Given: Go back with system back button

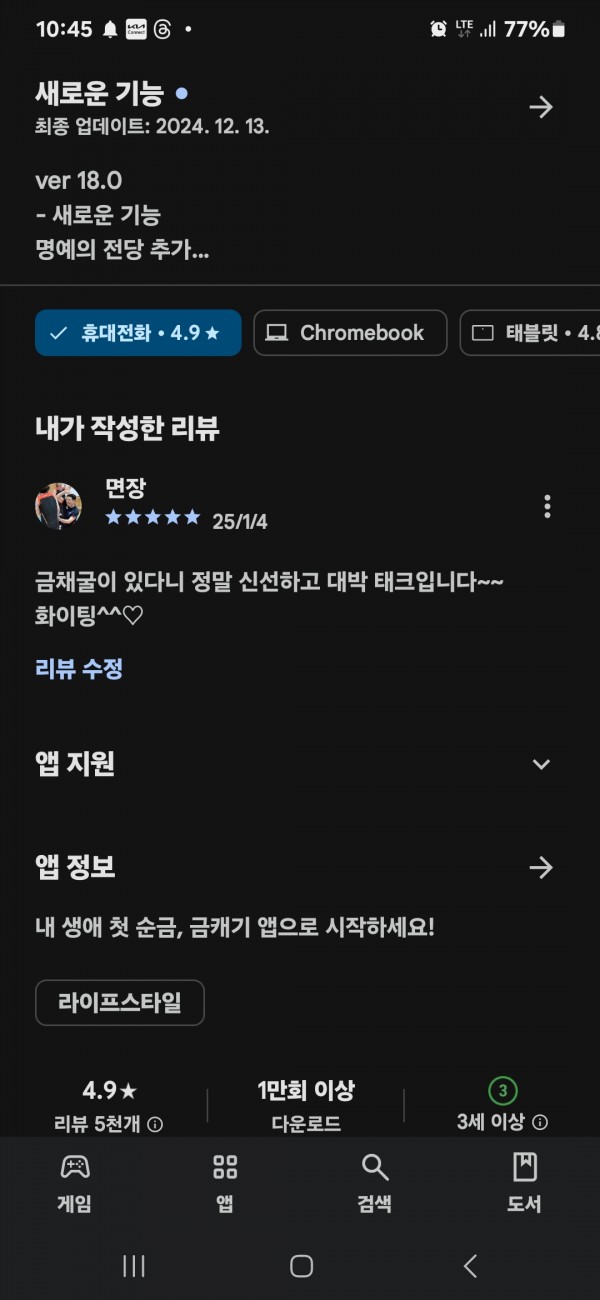Looking at the screenshot, I should tap(470, 1266).
